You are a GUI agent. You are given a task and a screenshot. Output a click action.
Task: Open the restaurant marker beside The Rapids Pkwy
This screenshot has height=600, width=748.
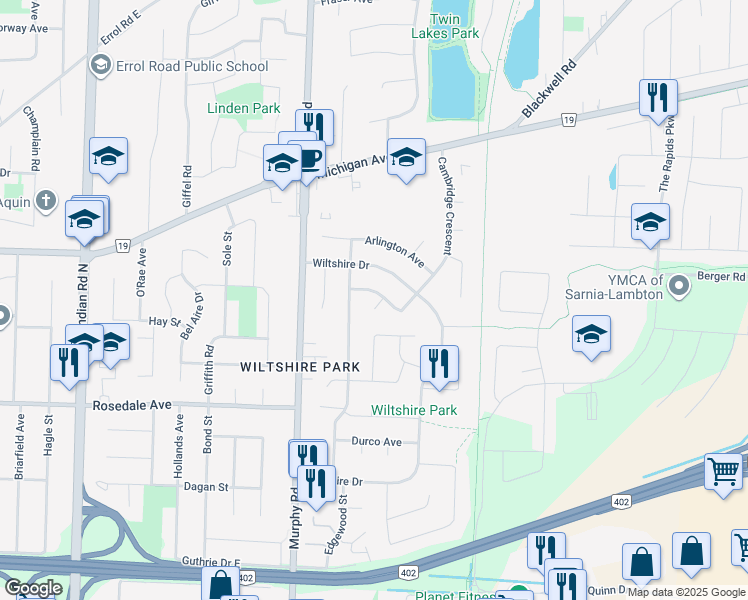[x=658, y=99]
